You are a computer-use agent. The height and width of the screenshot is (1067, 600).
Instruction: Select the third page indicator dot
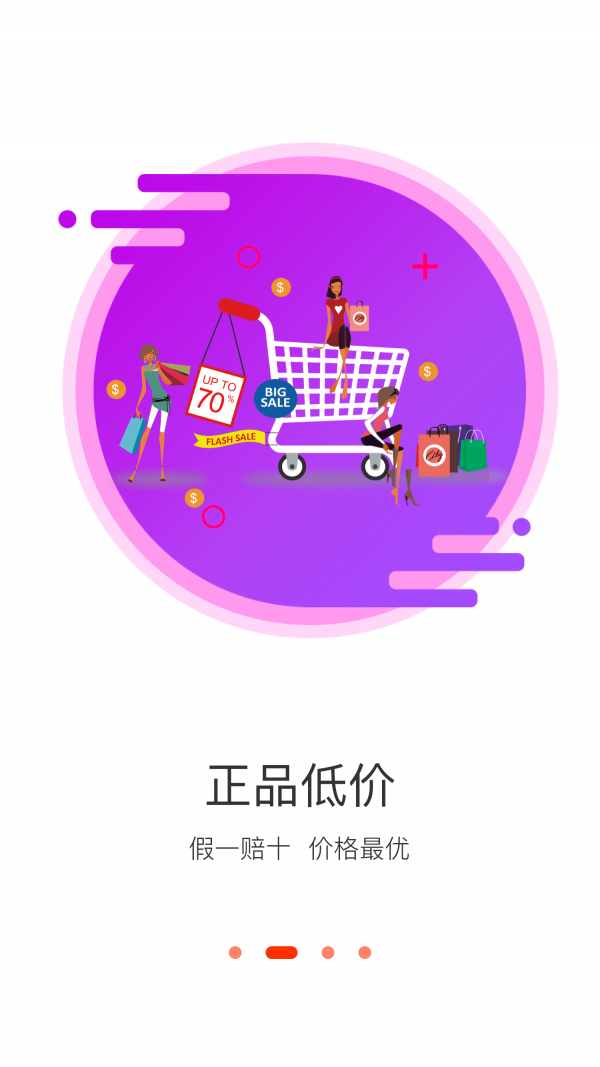[x=328, y=952]
